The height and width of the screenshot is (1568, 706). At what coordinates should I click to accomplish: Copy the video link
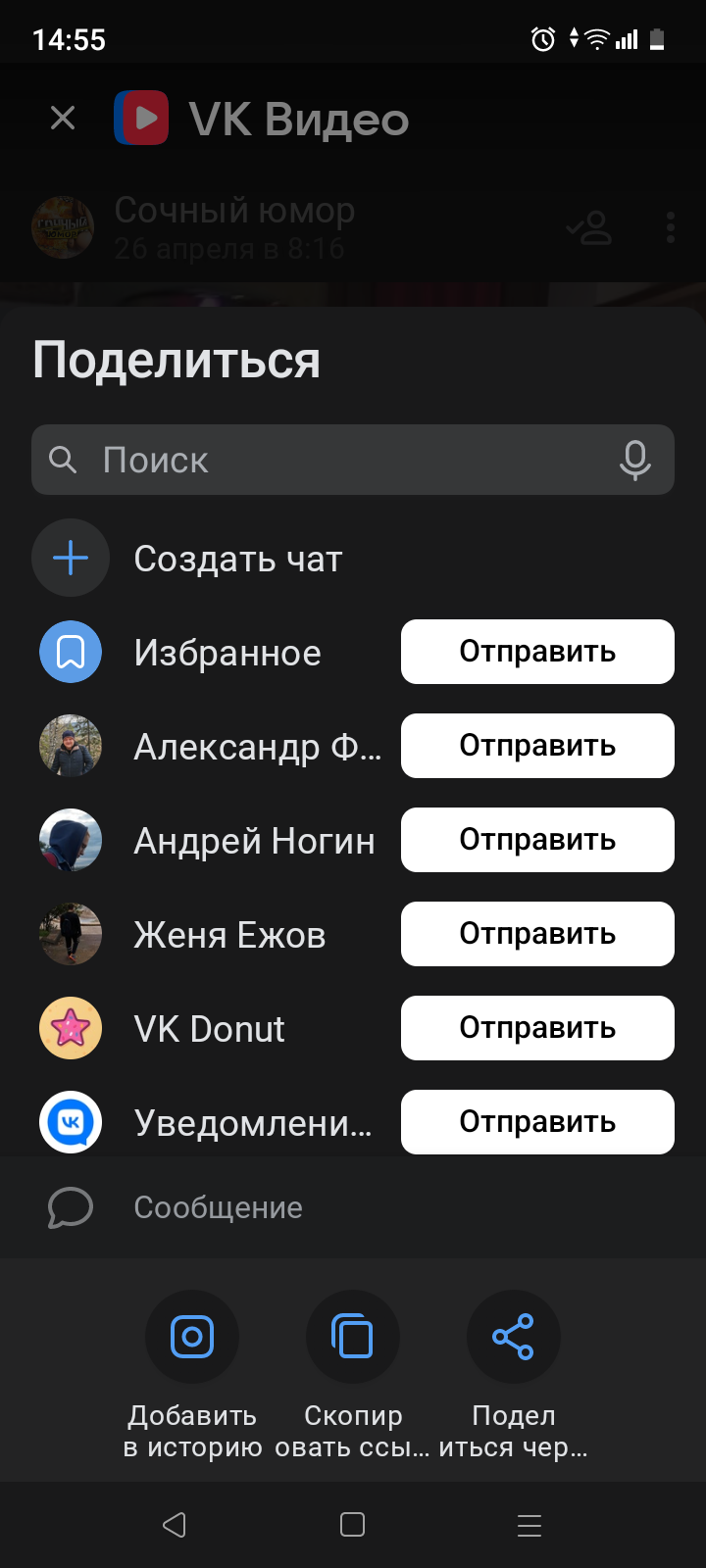point(353,1337)
